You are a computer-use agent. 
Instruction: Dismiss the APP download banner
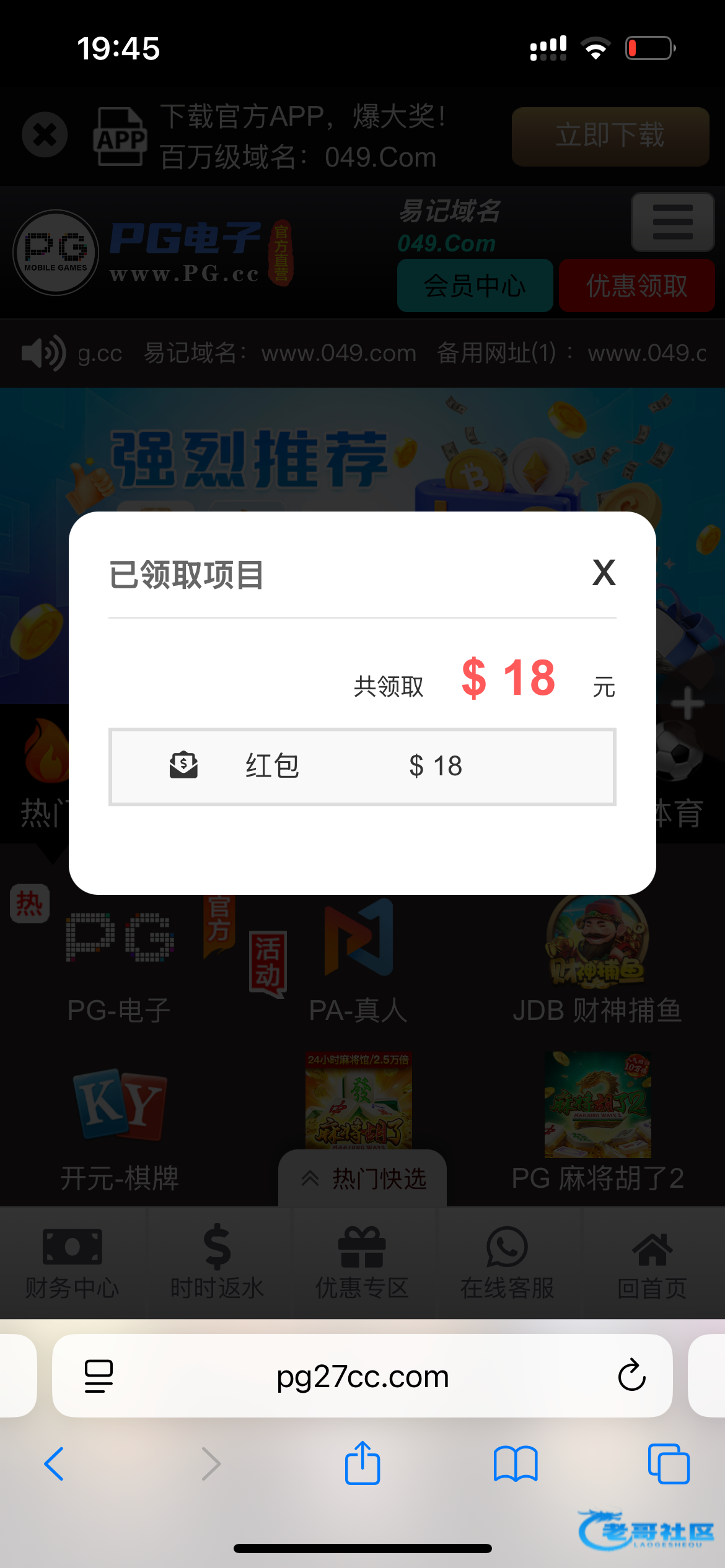[45, 134]
